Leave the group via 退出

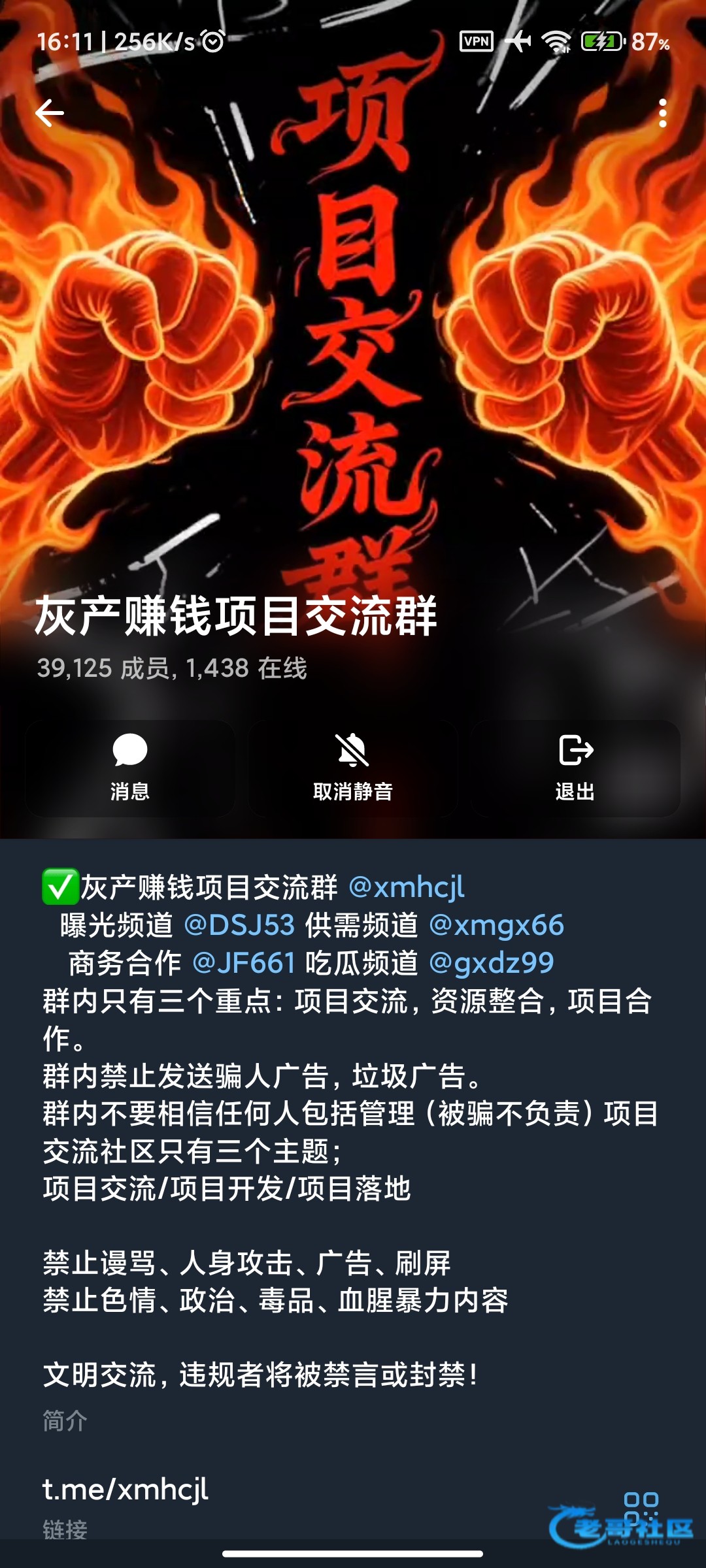[x=575, y=769]
